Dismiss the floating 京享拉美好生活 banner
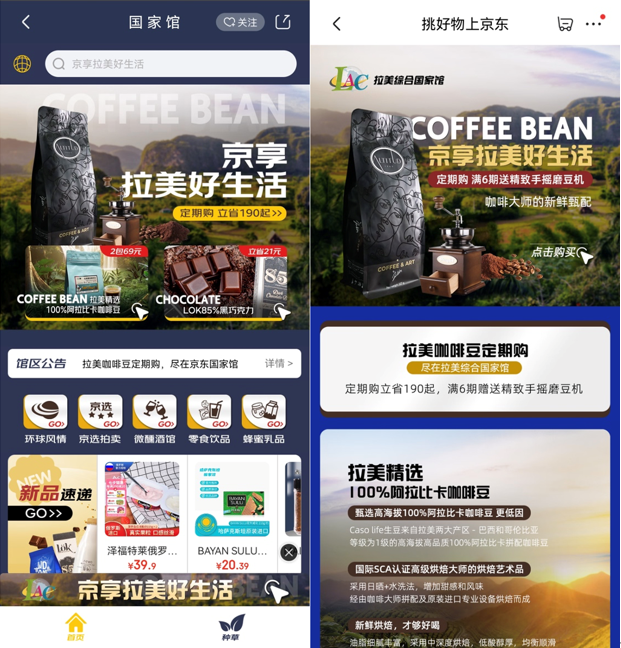 pos(288,552)
